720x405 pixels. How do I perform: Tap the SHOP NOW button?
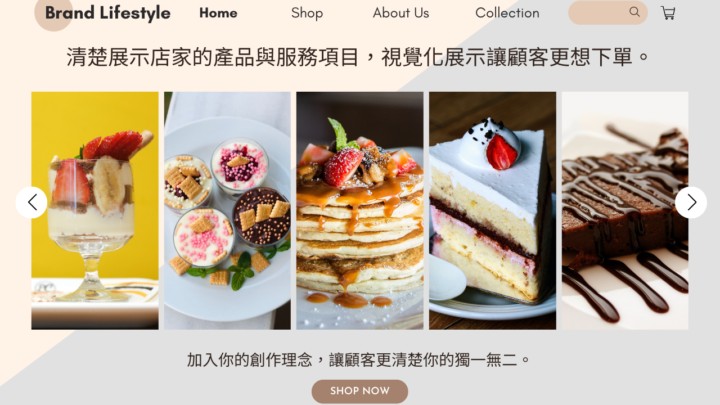360,391
